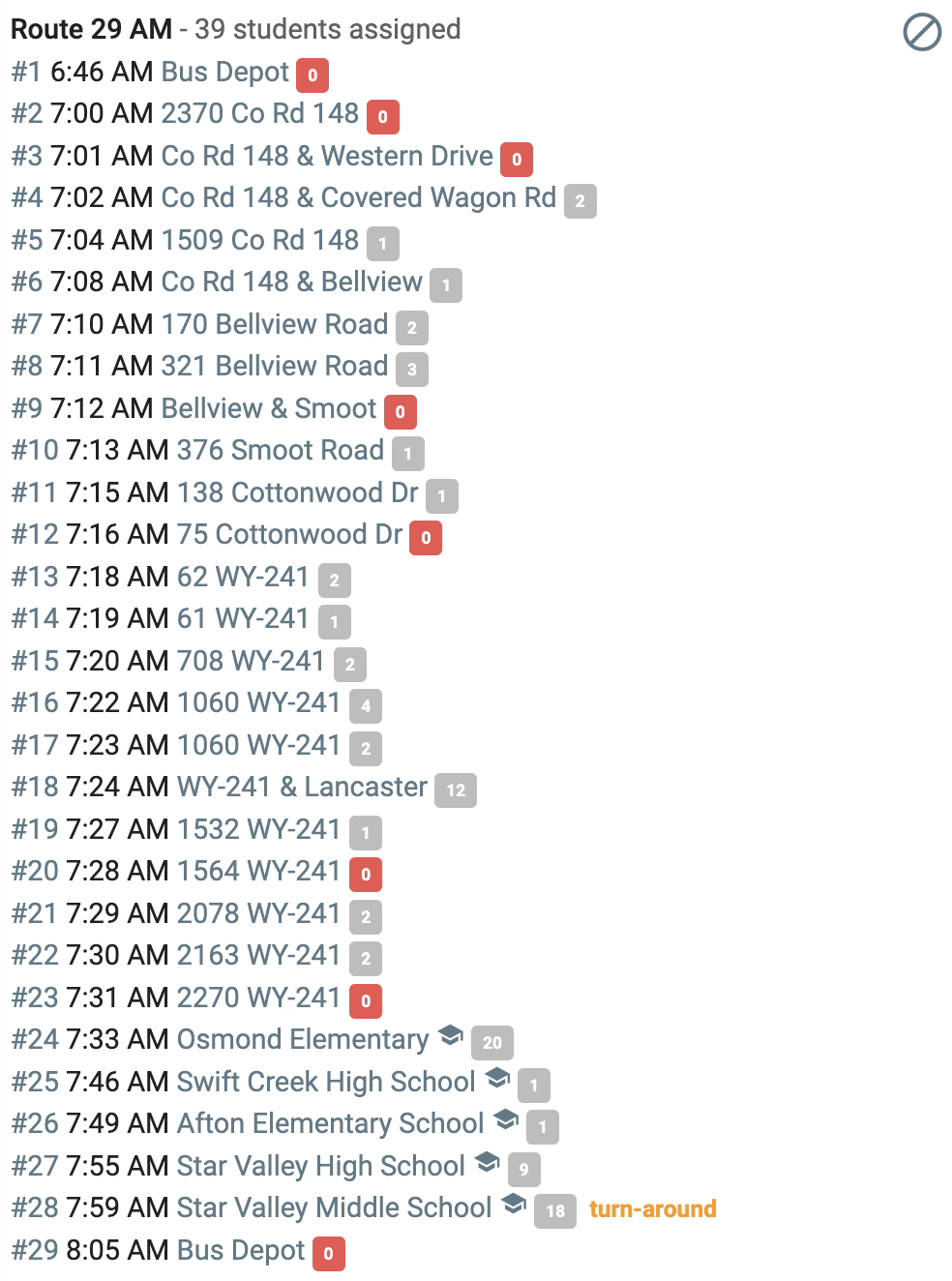Select 321 Bellview Road stop
The width and height of the screenshot is (952, 1281).
[275, 367]
